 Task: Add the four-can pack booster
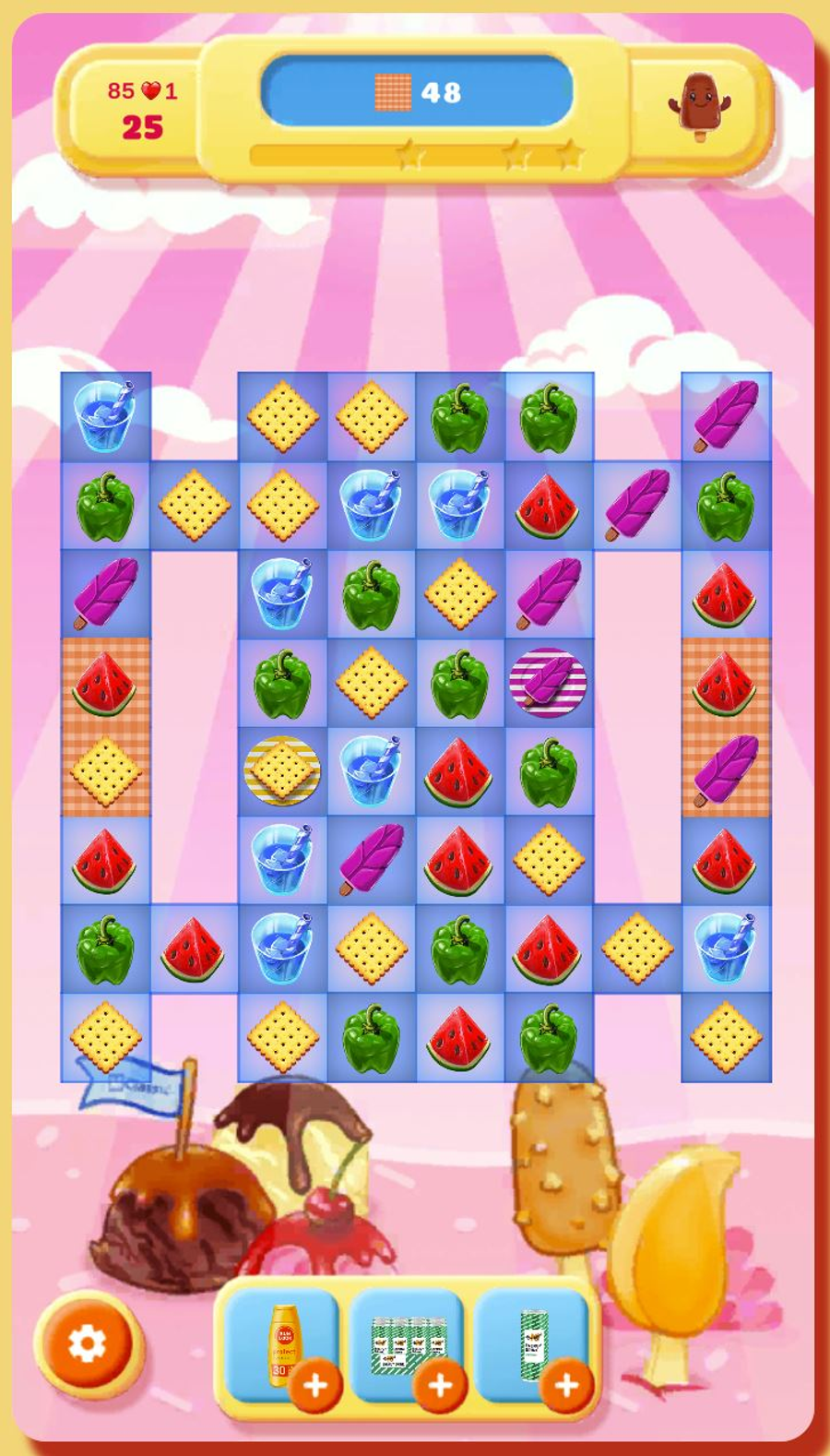440,1384
